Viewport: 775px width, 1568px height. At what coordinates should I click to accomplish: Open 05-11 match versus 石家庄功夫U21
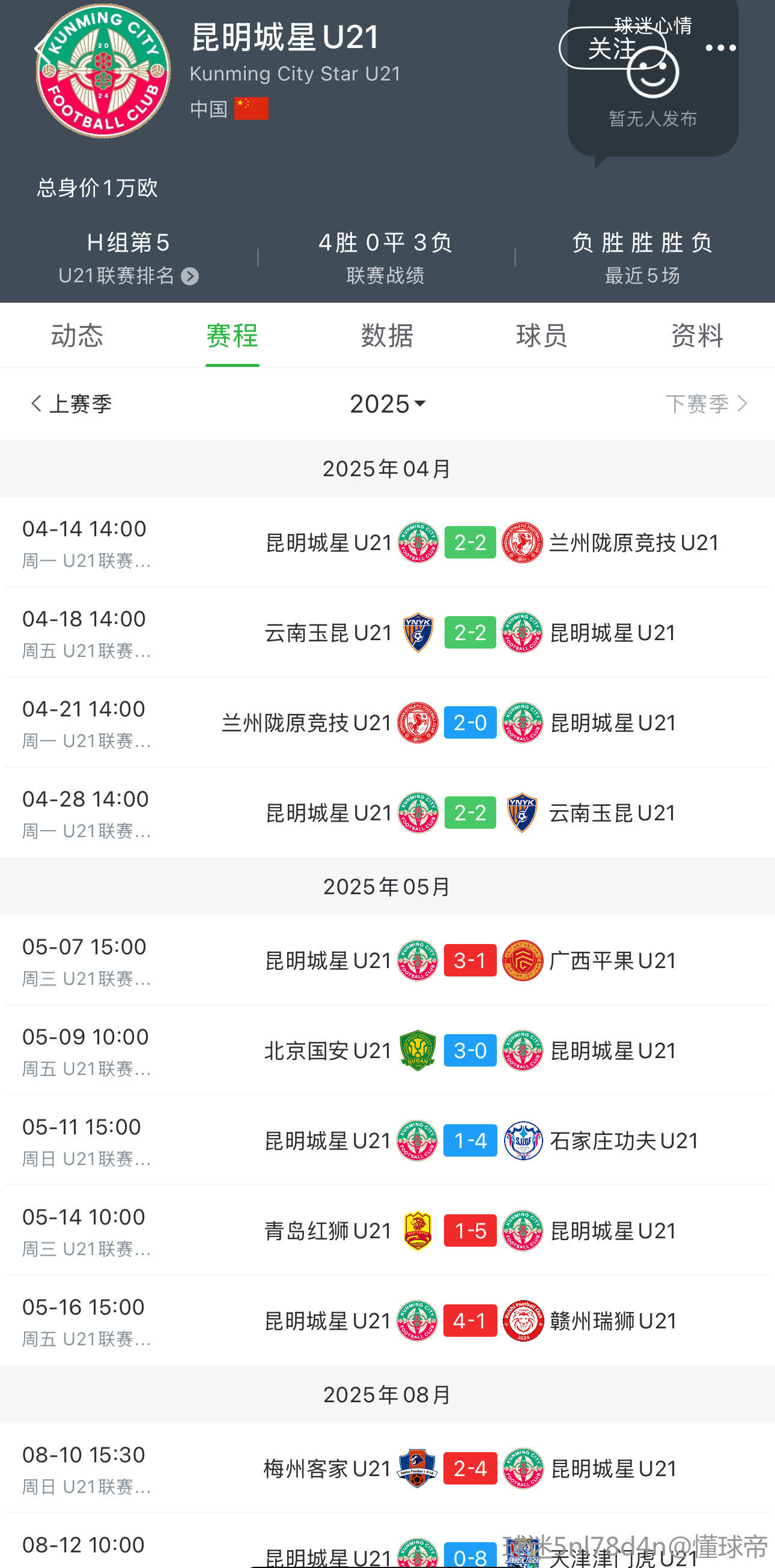[x=387, y=1140]
